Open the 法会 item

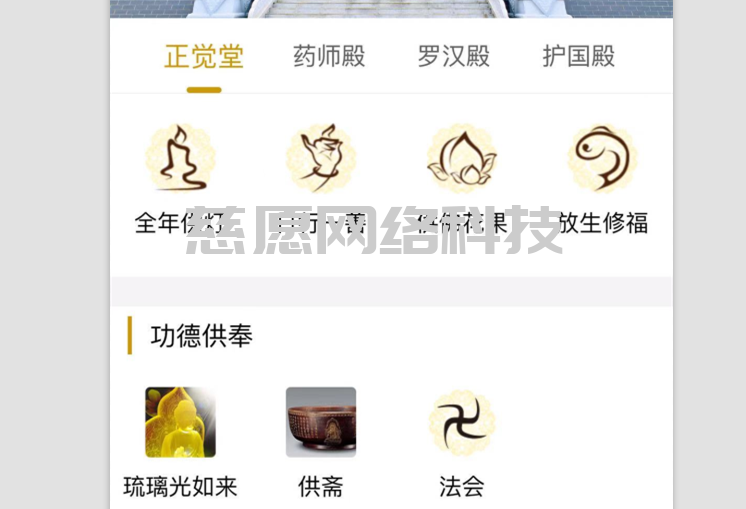(x=462, y=422)
